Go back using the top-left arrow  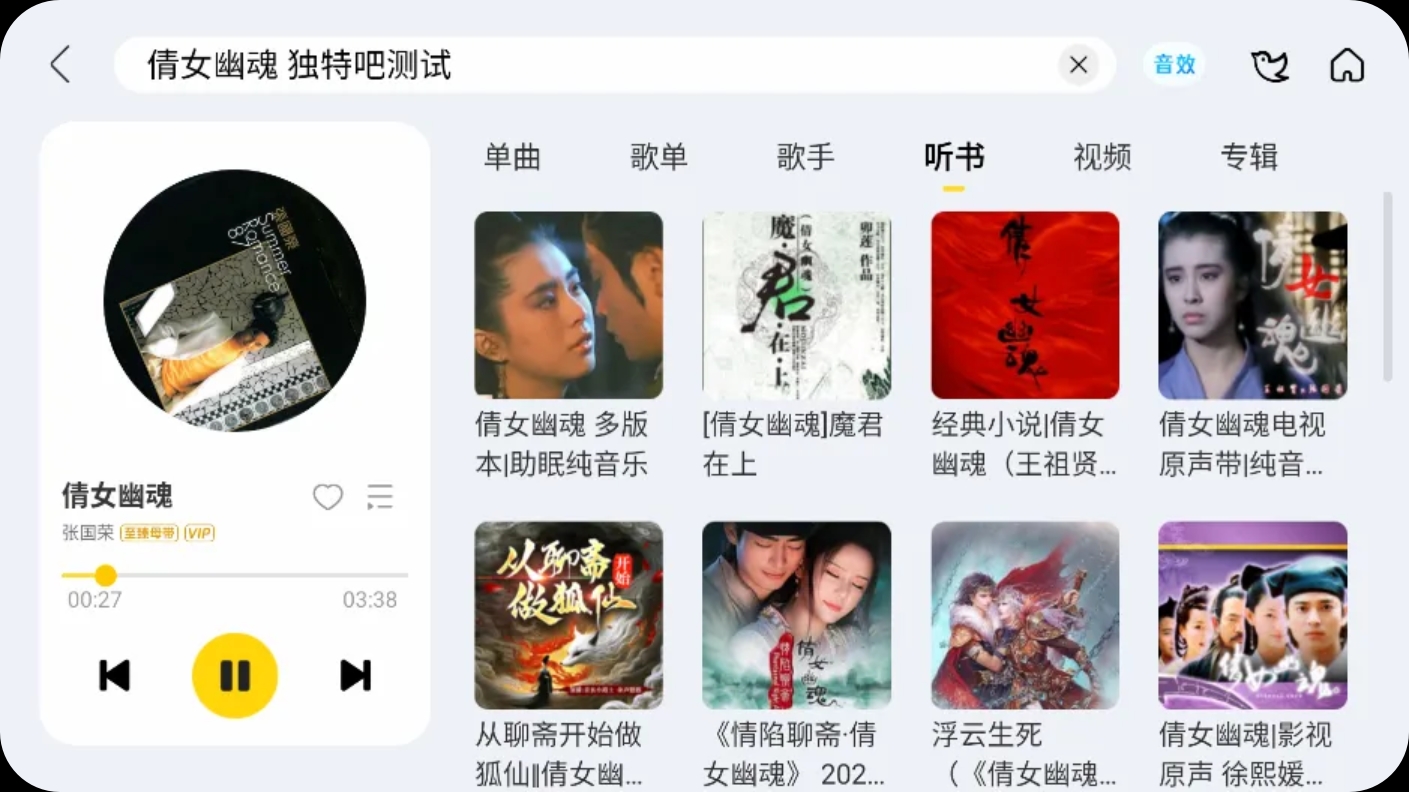click(x=60, y=65)
